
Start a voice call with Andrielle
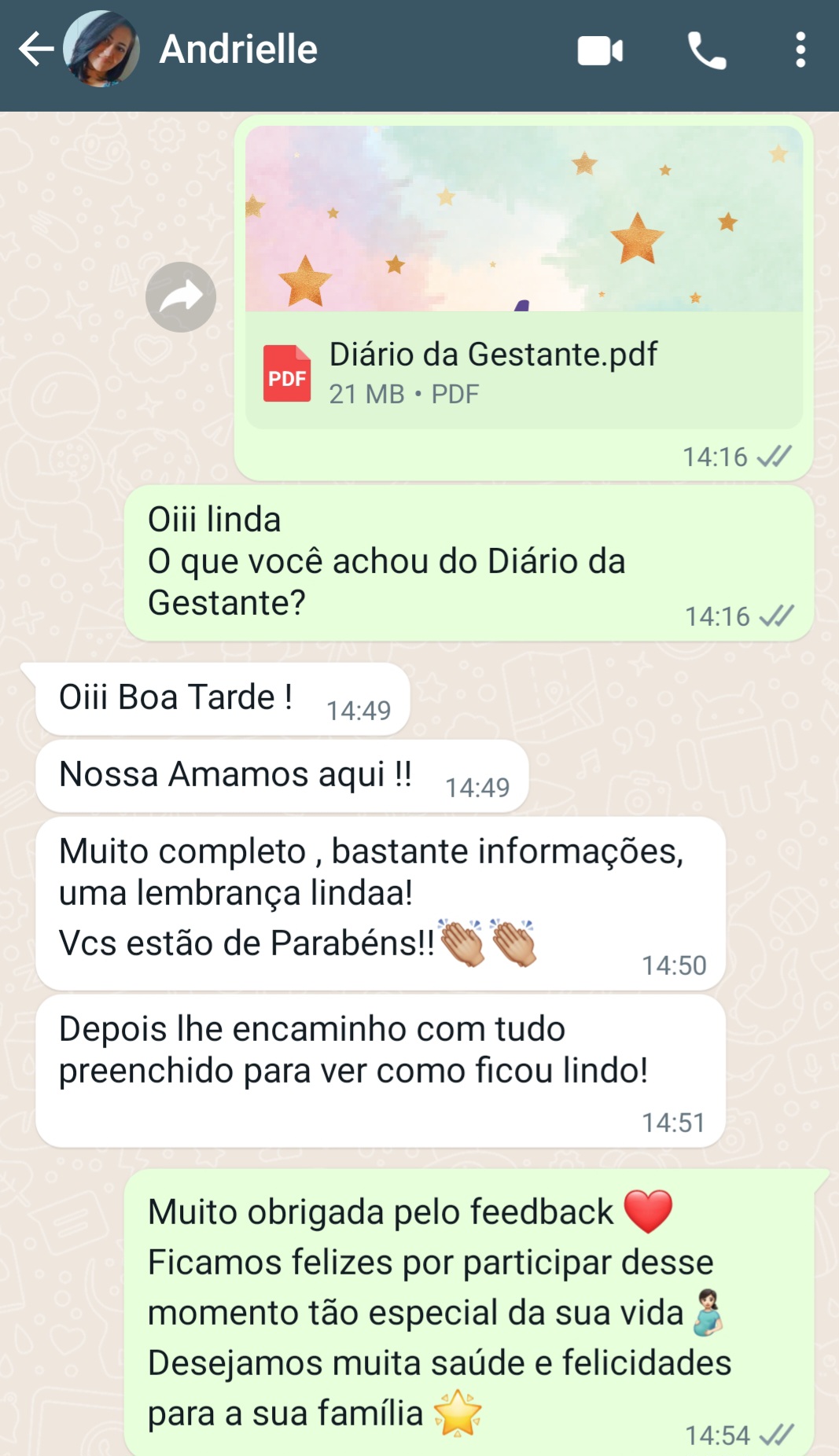(x=706, y=50)
